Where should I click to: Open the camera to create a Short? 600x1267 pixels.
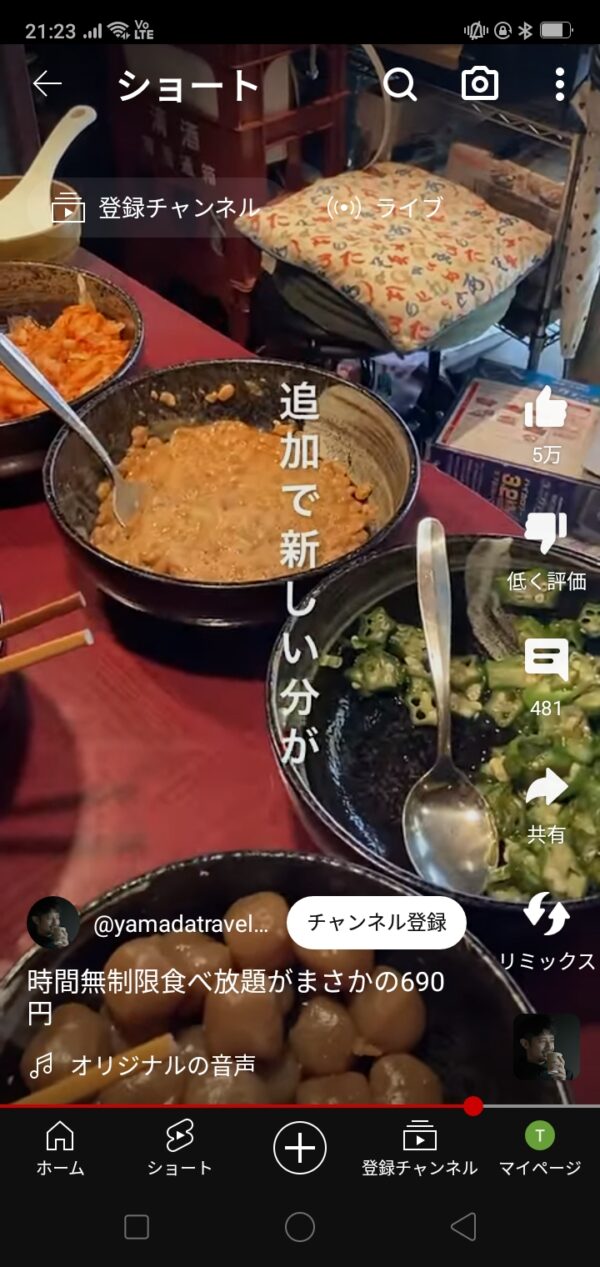[480, 85]
